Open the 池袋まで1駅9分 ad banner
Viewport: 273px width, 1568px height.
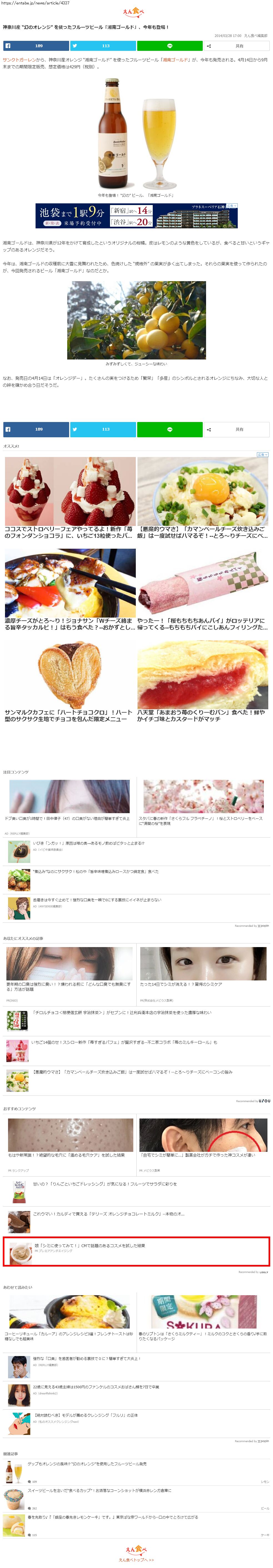(136, 216)
